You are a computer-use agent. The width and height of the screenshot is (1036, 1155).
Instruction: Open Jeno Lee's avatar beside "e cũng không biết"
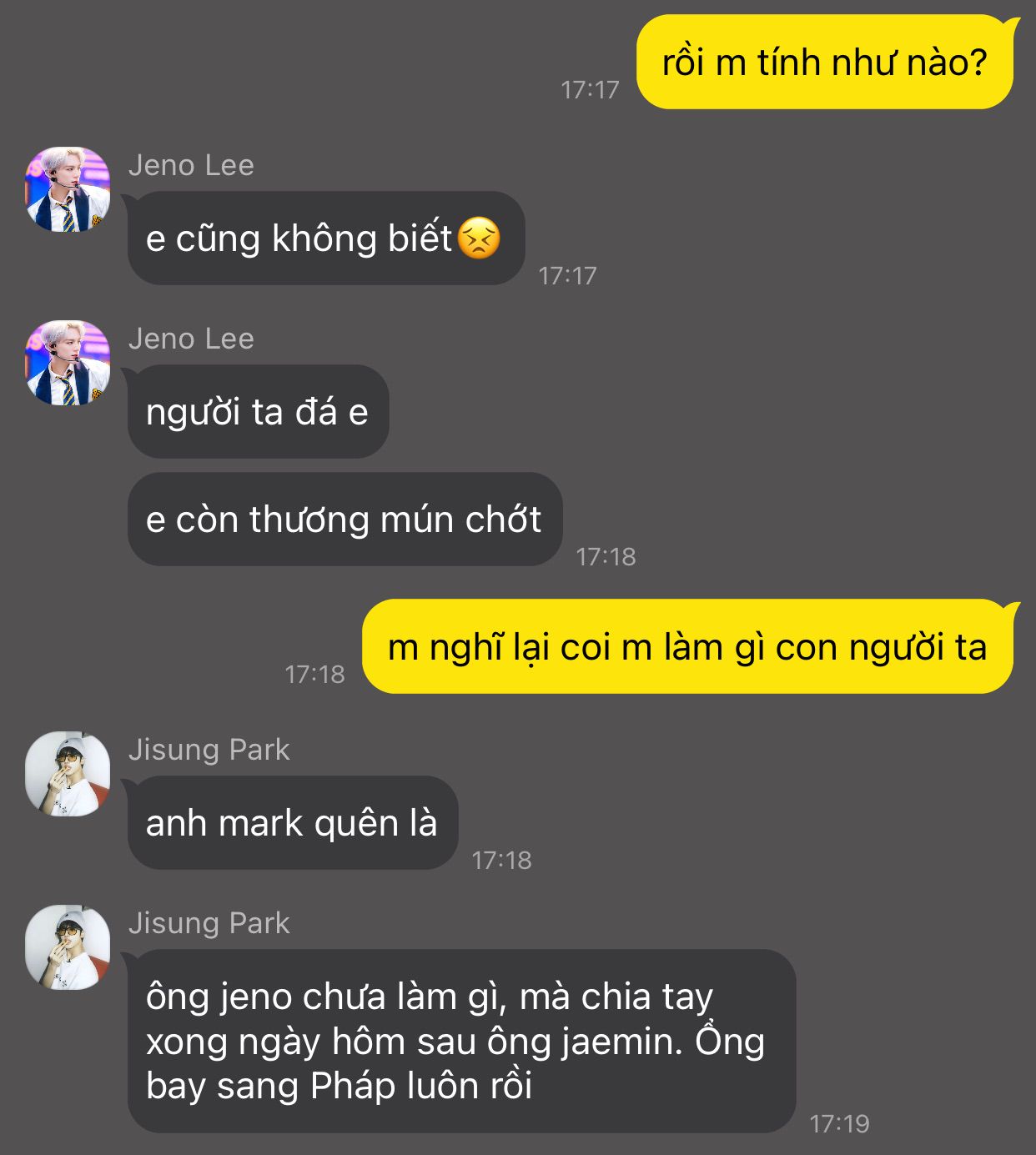pyautogui.click(x=68, y=189)
